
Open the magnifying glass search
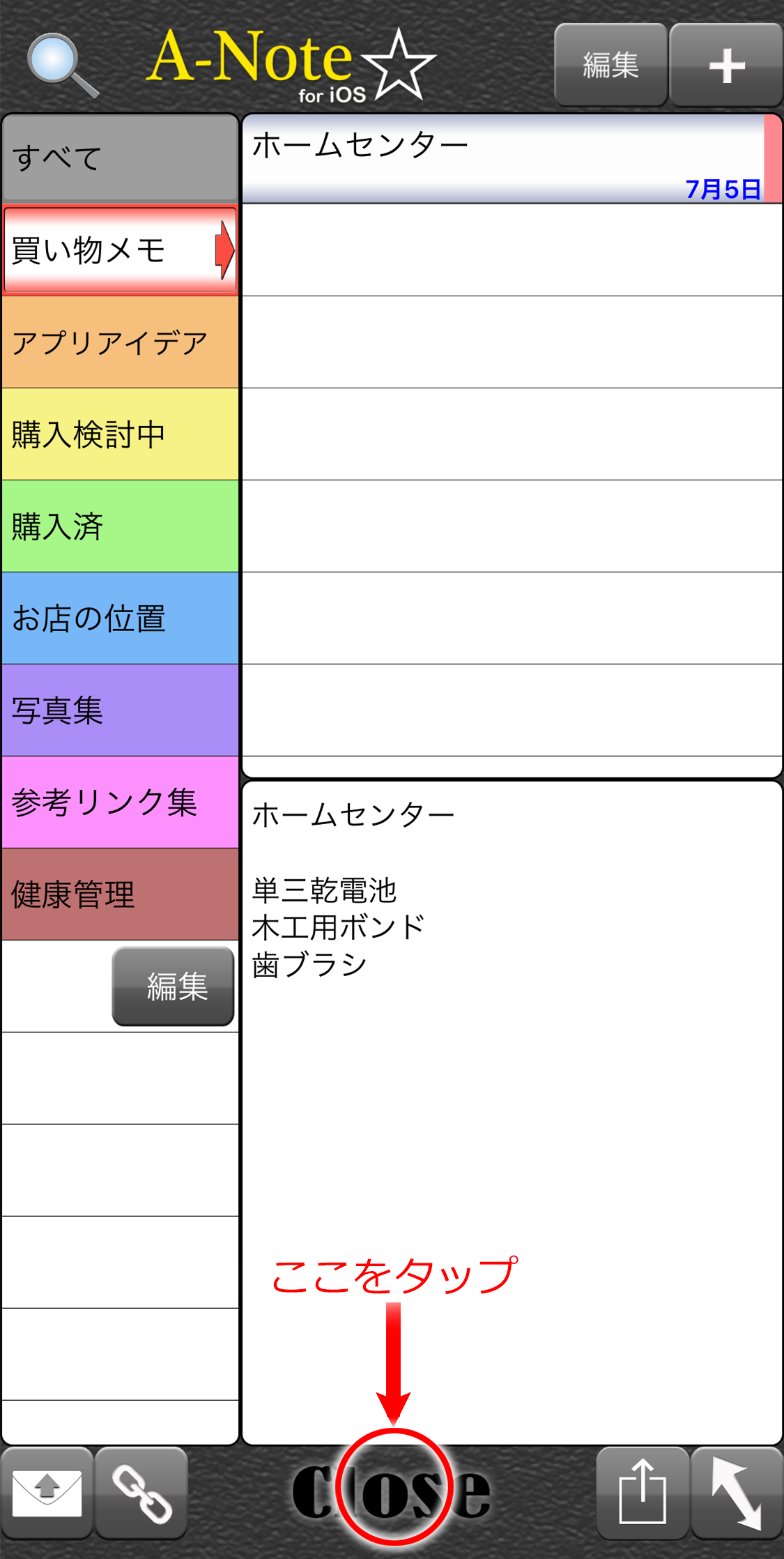pos(61,65)
